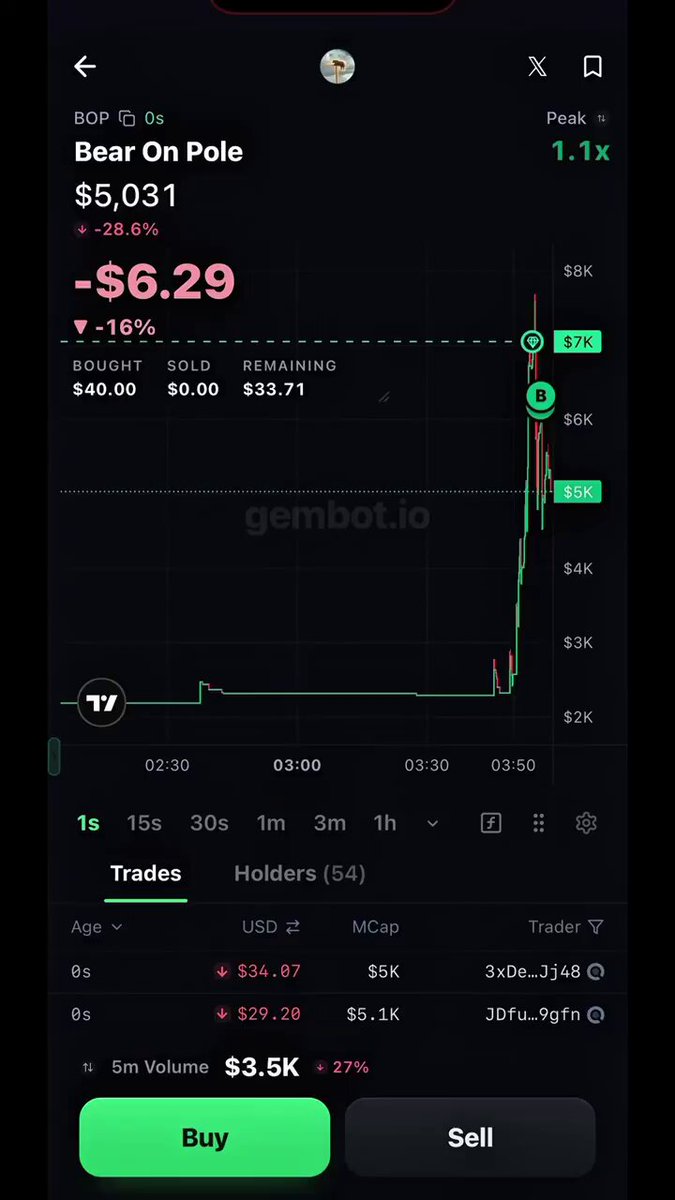Open the X (Twitter) link icon
This screenshot has width=675, height=1200.
coord(537,67)
